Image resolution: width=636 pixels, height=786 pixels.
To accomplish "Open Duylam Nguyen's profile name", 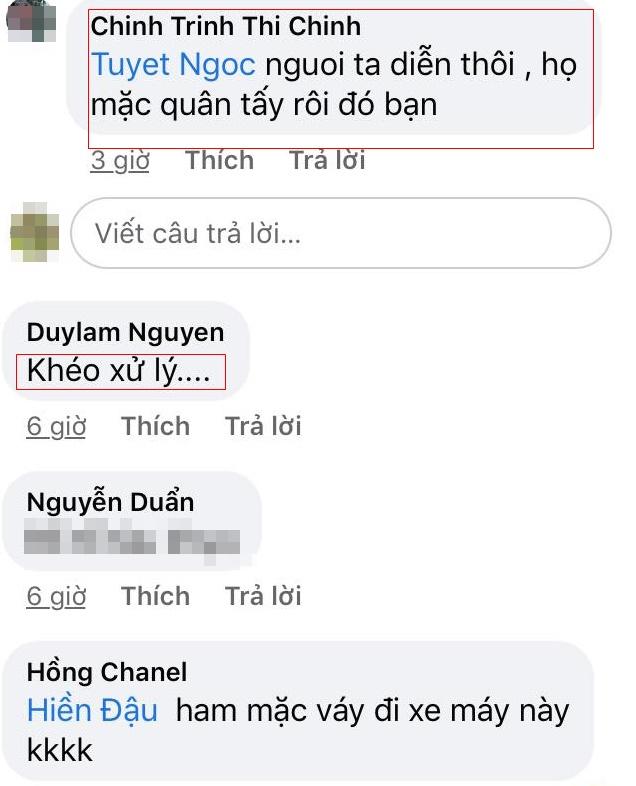I will (125, 332).
